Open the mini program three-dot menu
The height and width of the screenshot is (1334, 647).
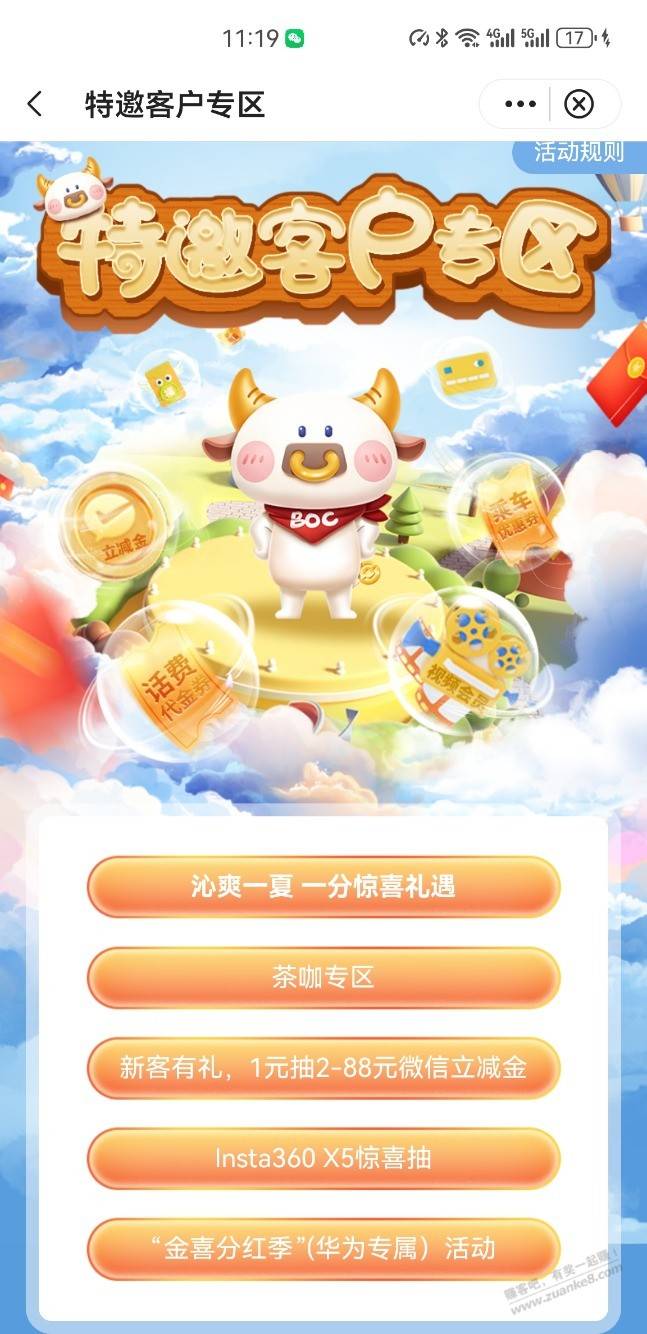coord(520,104)
